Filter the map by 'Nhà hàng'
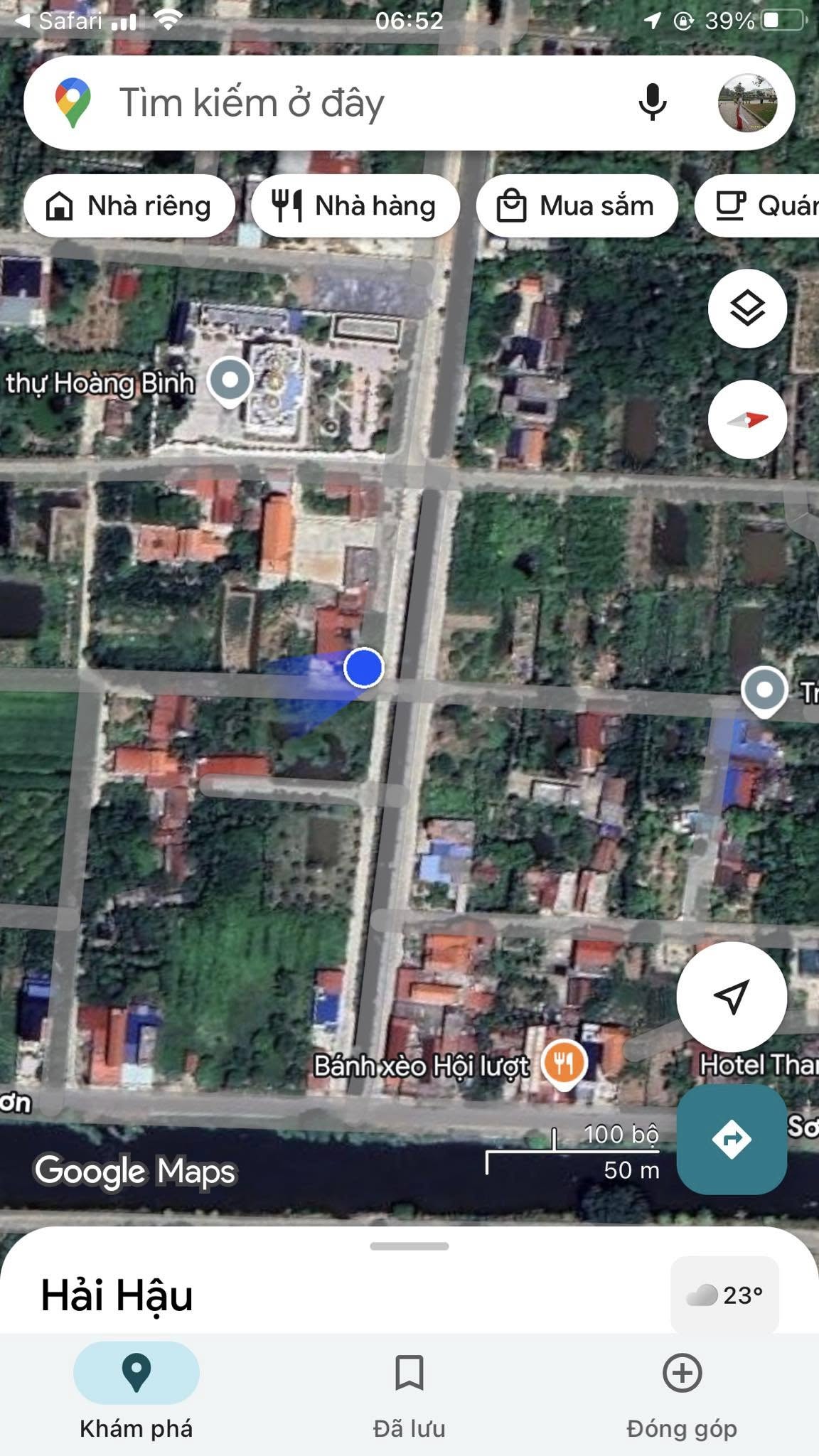819x1456 pixels. (x=355, y=206)
